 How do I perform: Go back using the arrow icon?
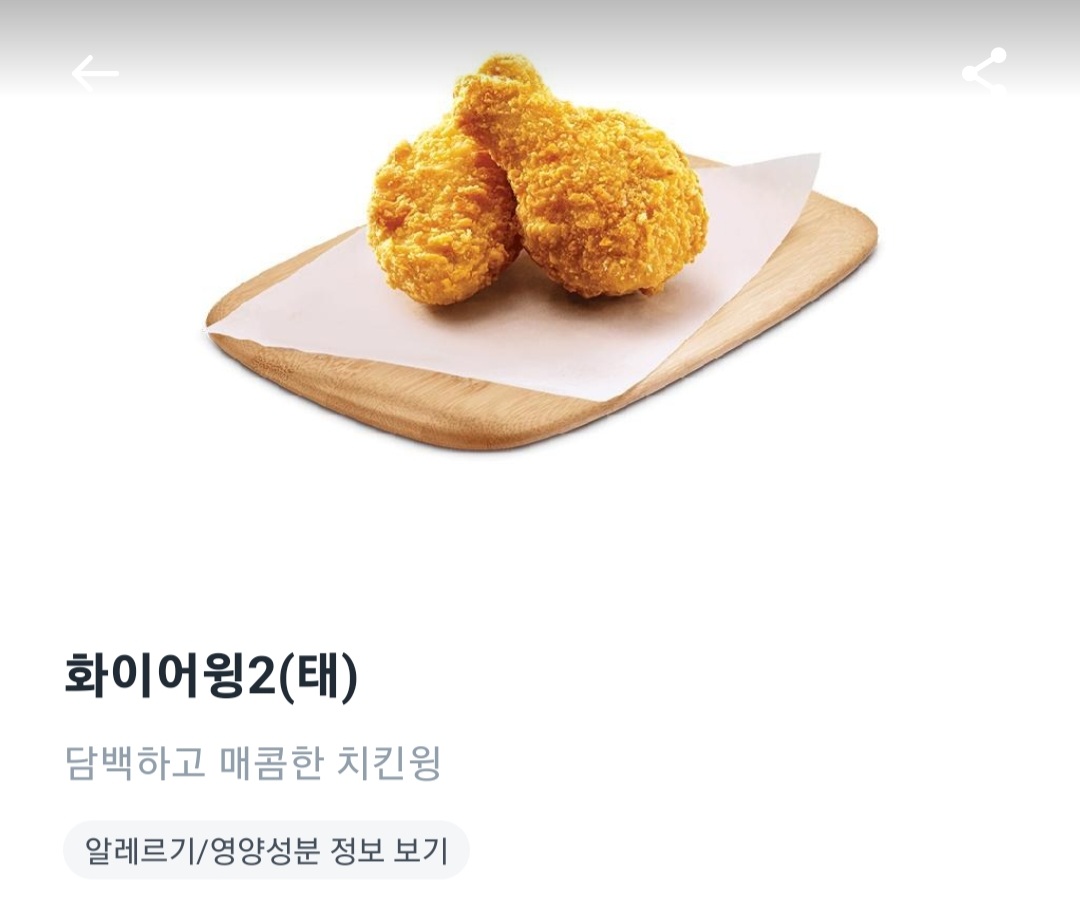tap(95, 73)
